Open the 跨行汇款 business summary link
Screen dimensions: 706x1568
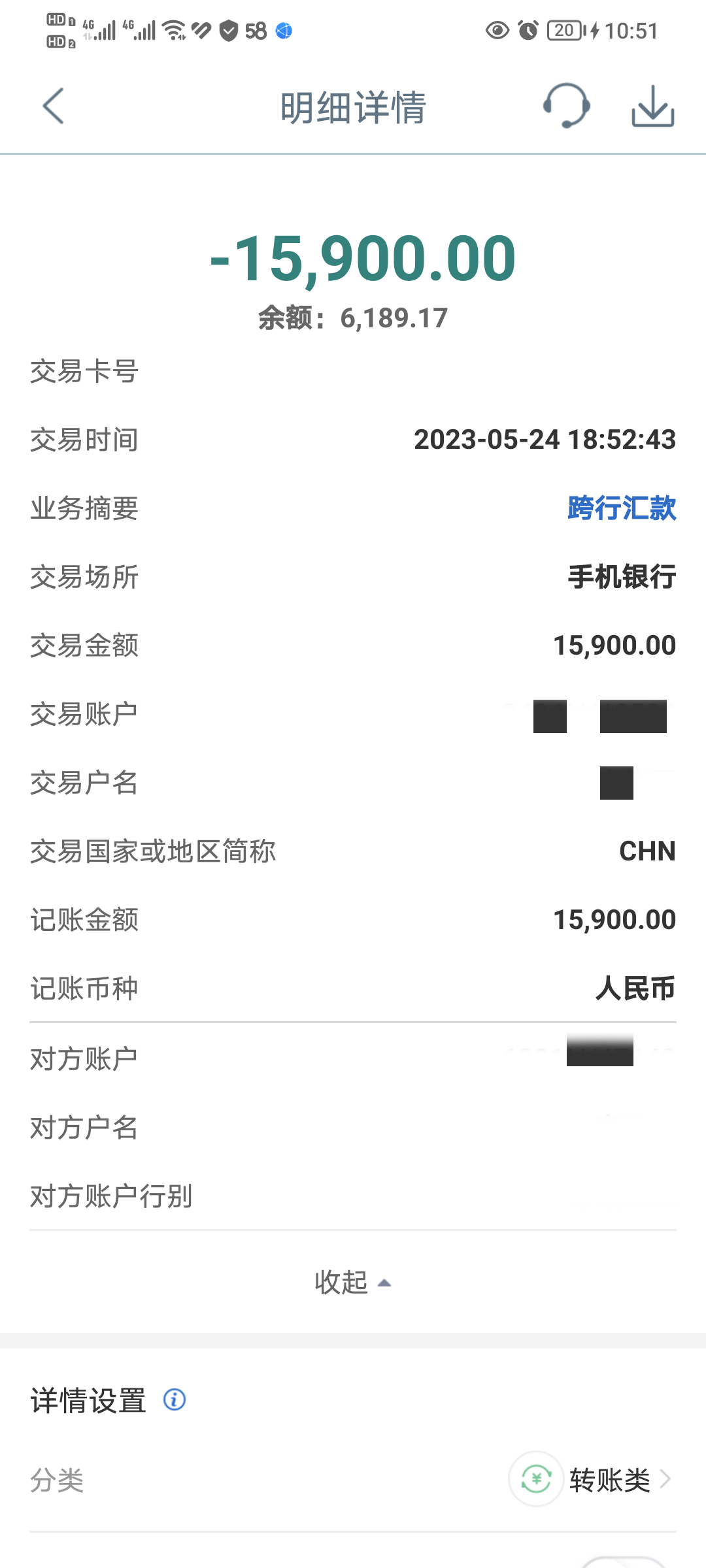click(x=622, y=508)
